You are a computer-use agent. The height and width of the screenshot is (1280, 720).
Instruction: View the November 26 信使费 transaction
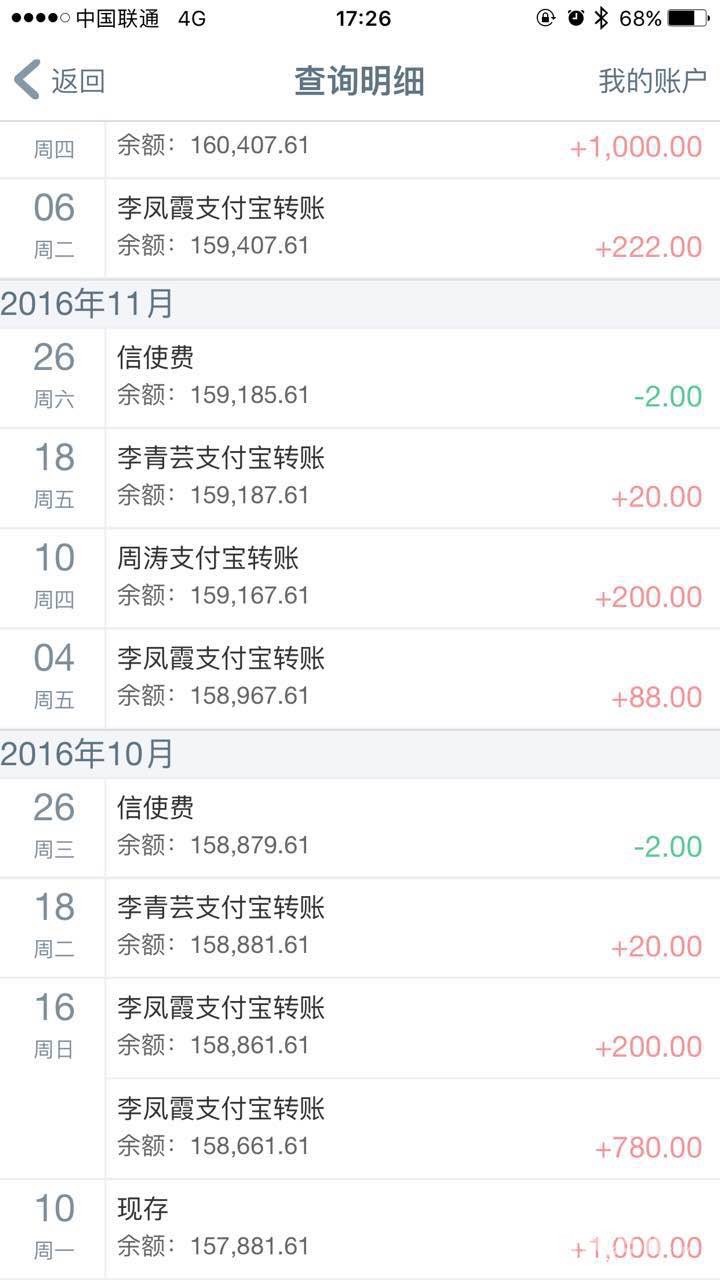[410, 378]
